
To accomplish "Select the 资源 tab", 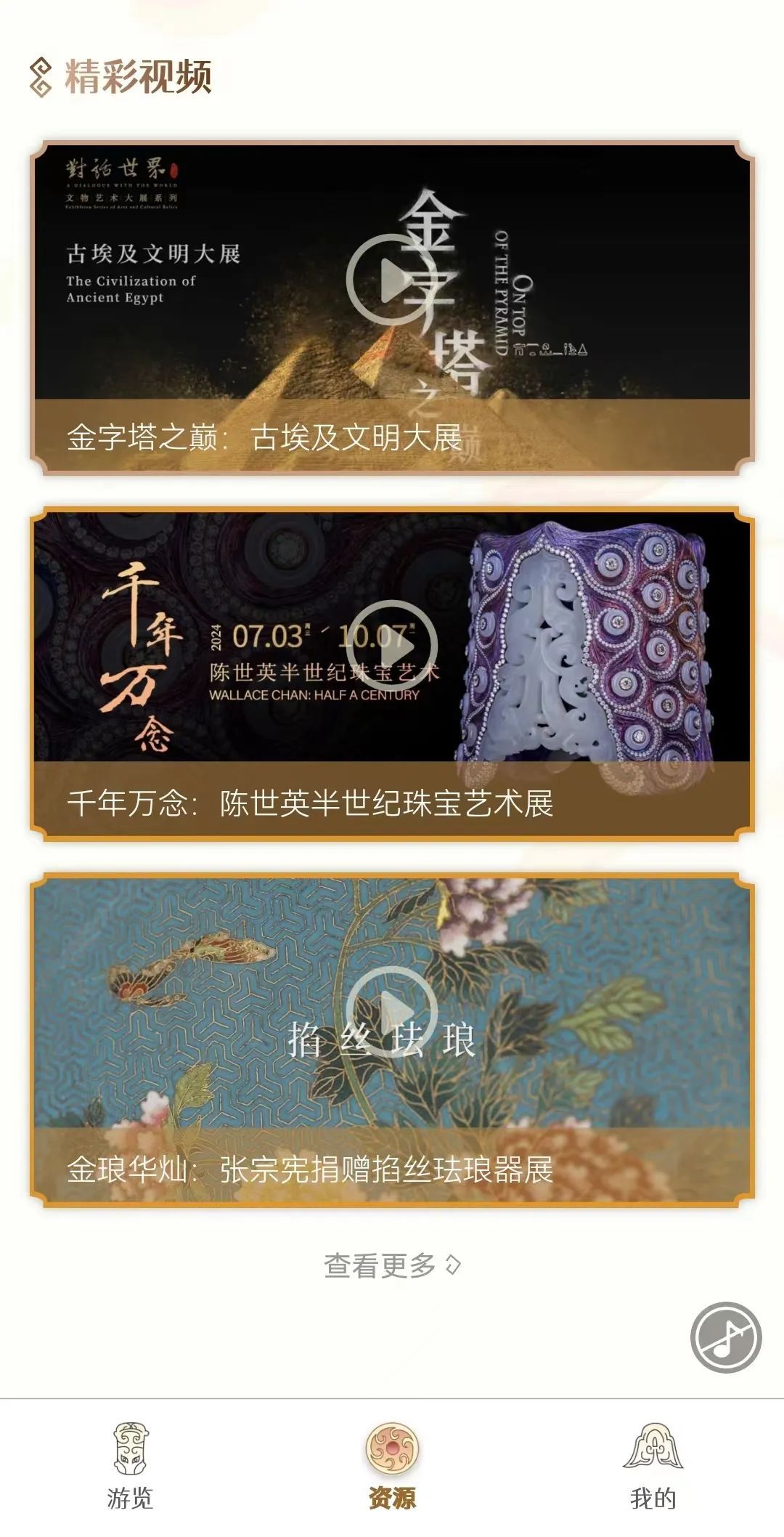I will (392, 1466).
